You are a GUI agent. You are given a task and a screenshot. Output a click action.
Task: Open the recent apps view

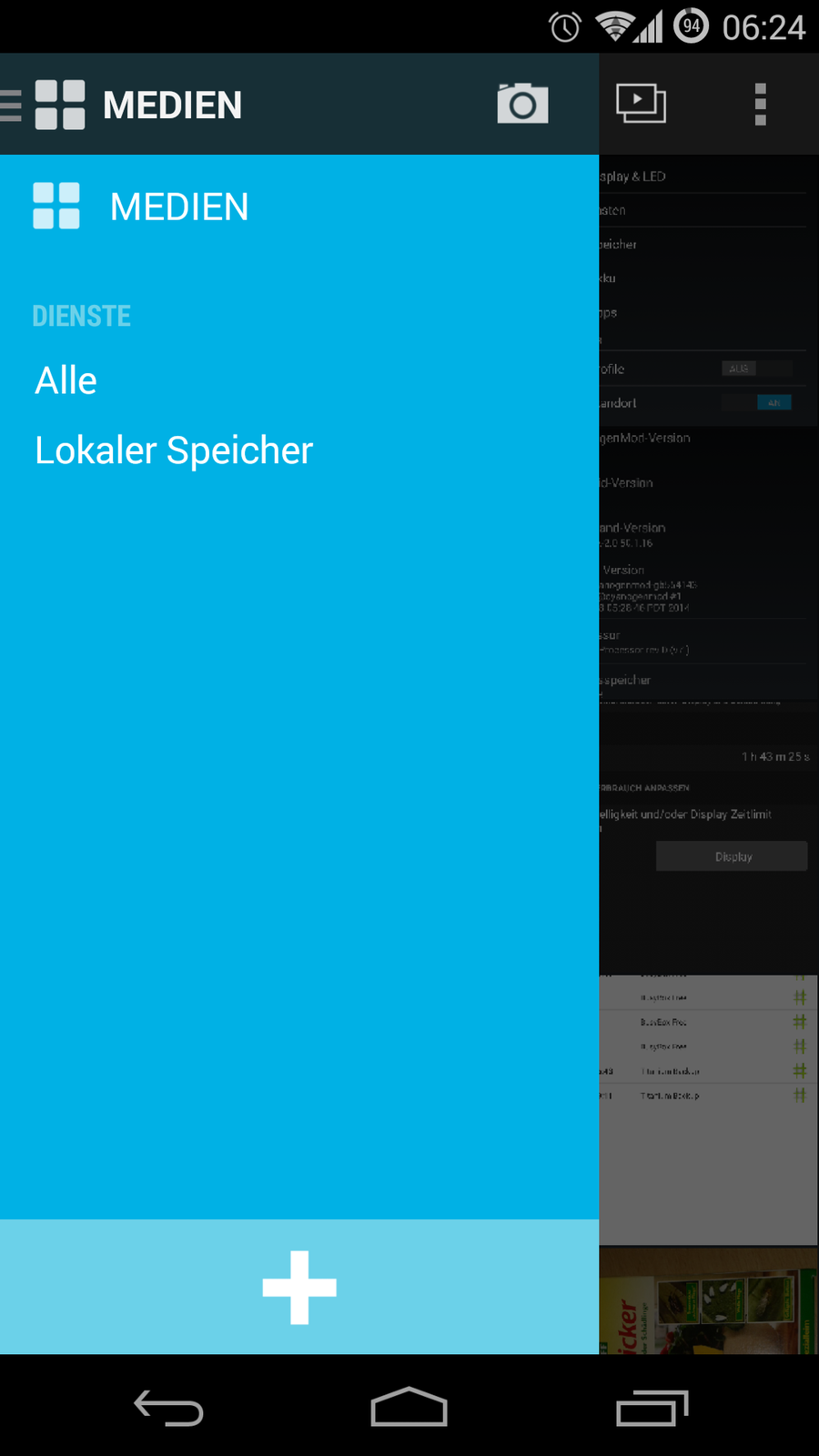pyautogui.click(x=652, y=1408)
